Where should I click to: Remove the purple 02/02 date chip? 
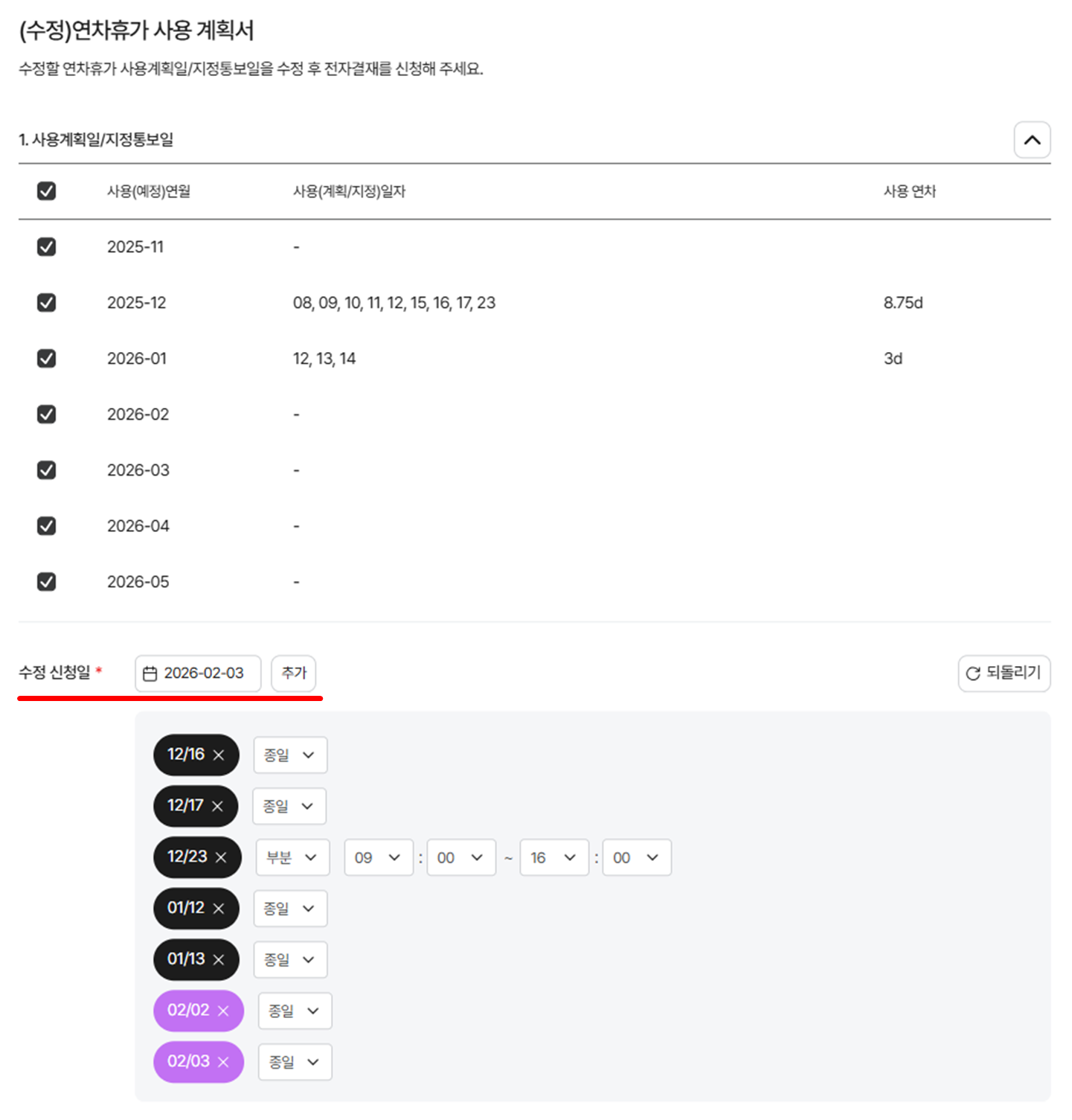coord(223,1011)
